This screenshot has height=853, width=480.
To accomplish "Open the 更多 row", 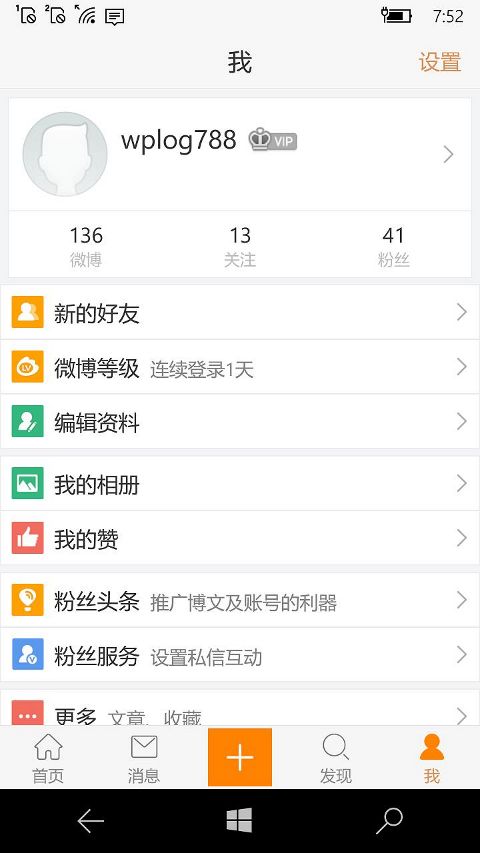I will click(239, 707).
